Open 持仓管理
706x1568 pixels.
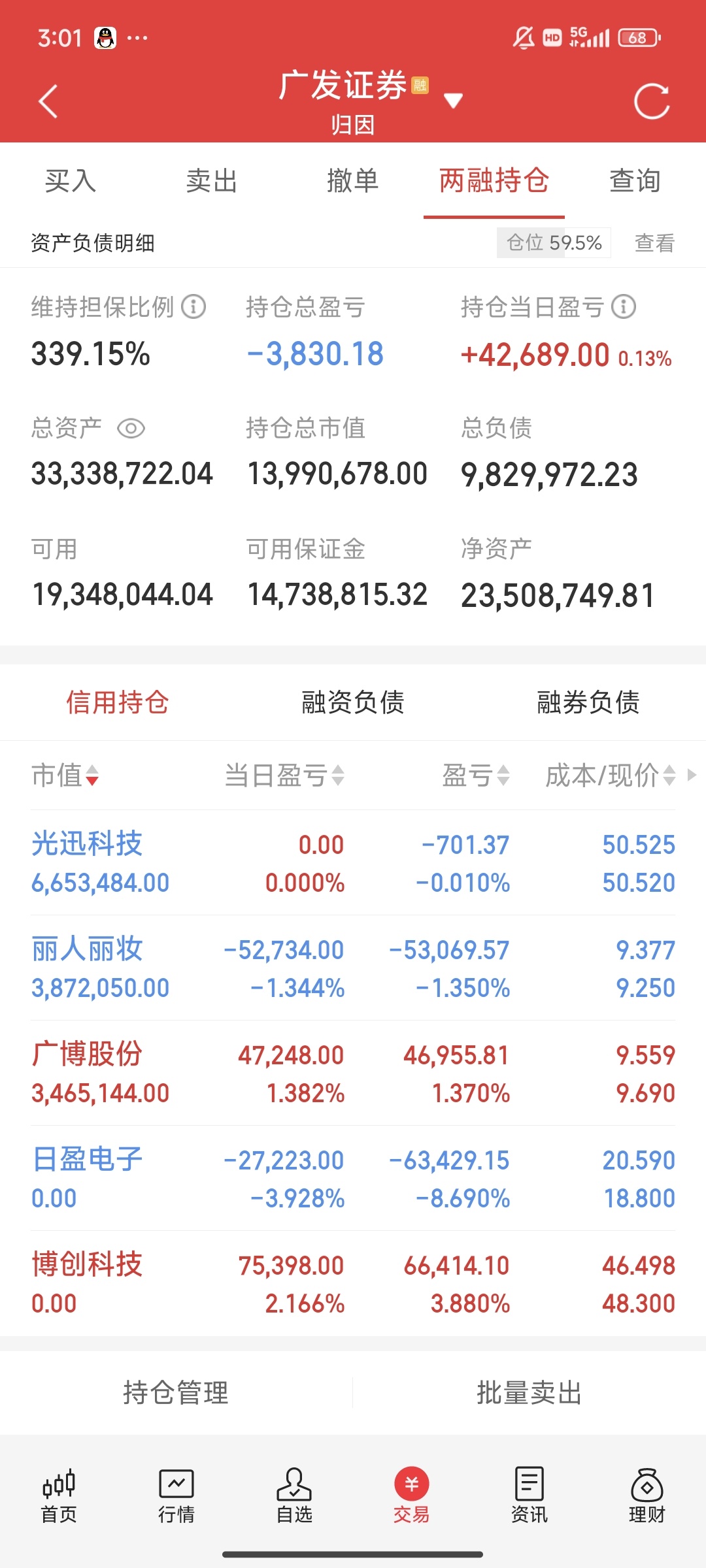click(176, 1392)
